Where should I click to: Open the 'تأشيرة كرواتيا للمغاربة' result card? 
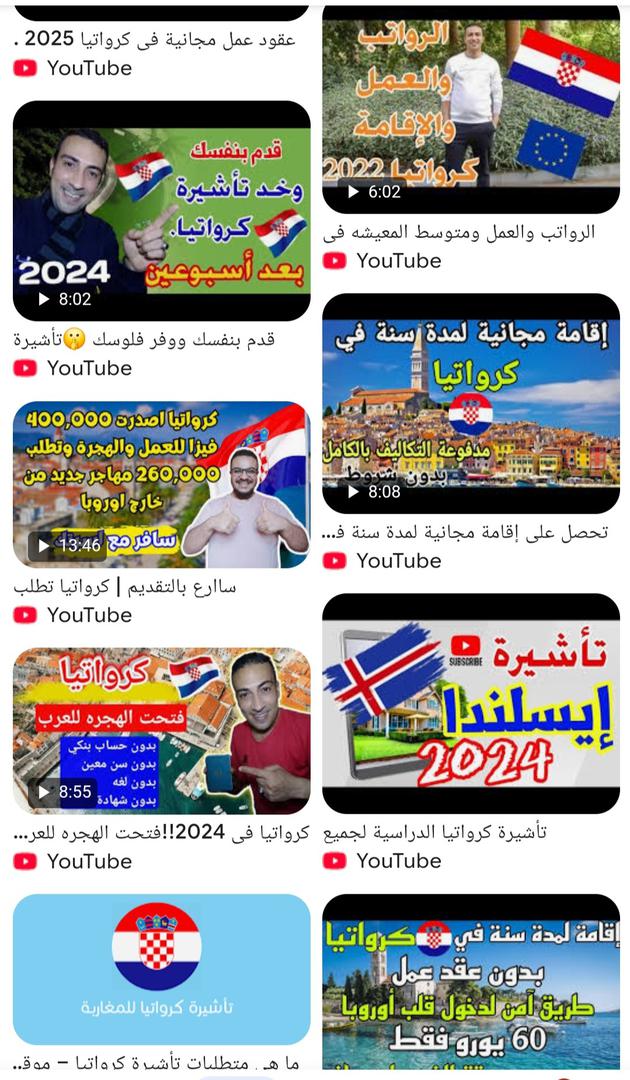tap(162, 968)
